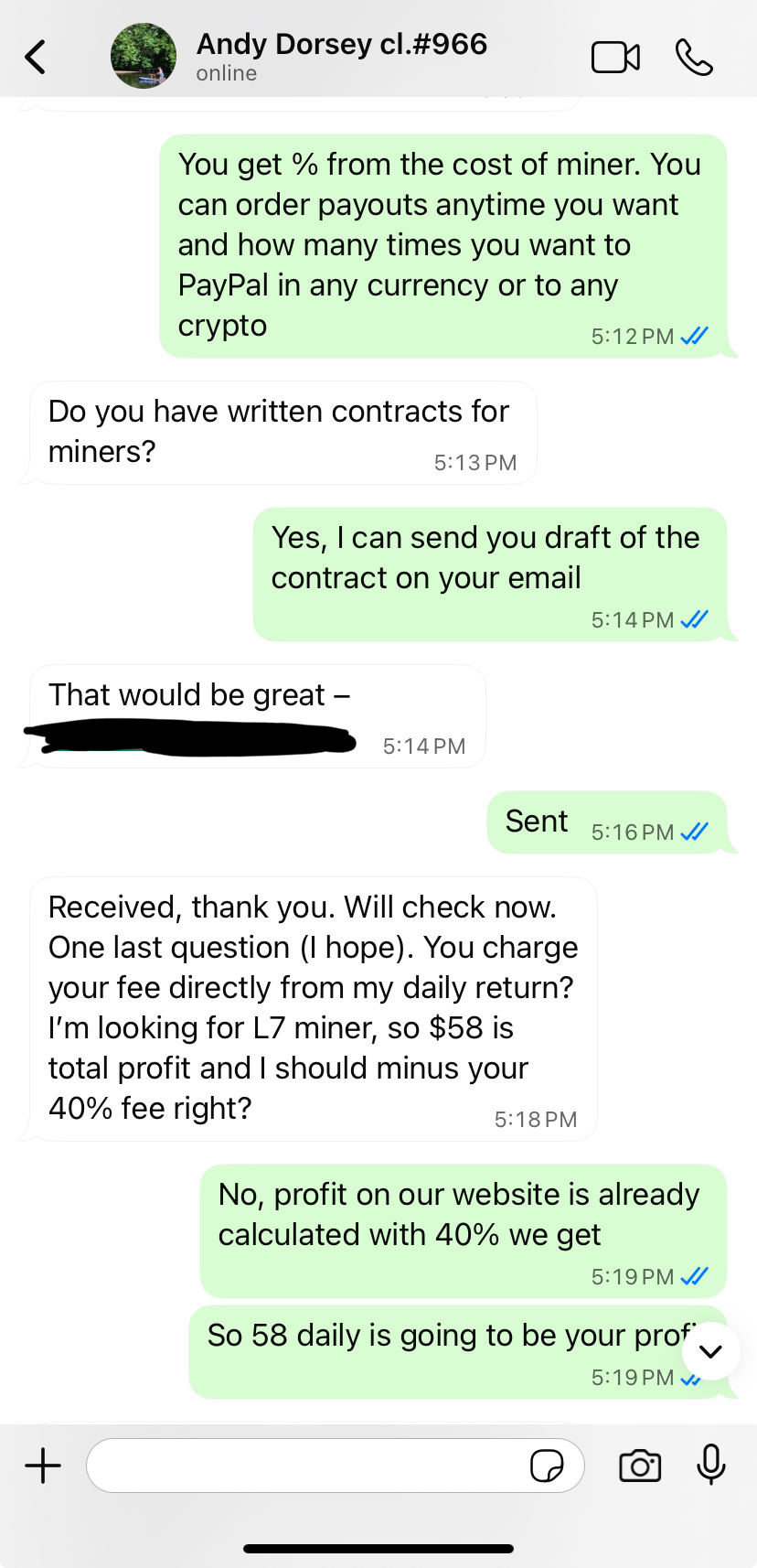Open Andy Dorsey's profile photo
Screen dimensions: 757x1568
pos(144,57)
